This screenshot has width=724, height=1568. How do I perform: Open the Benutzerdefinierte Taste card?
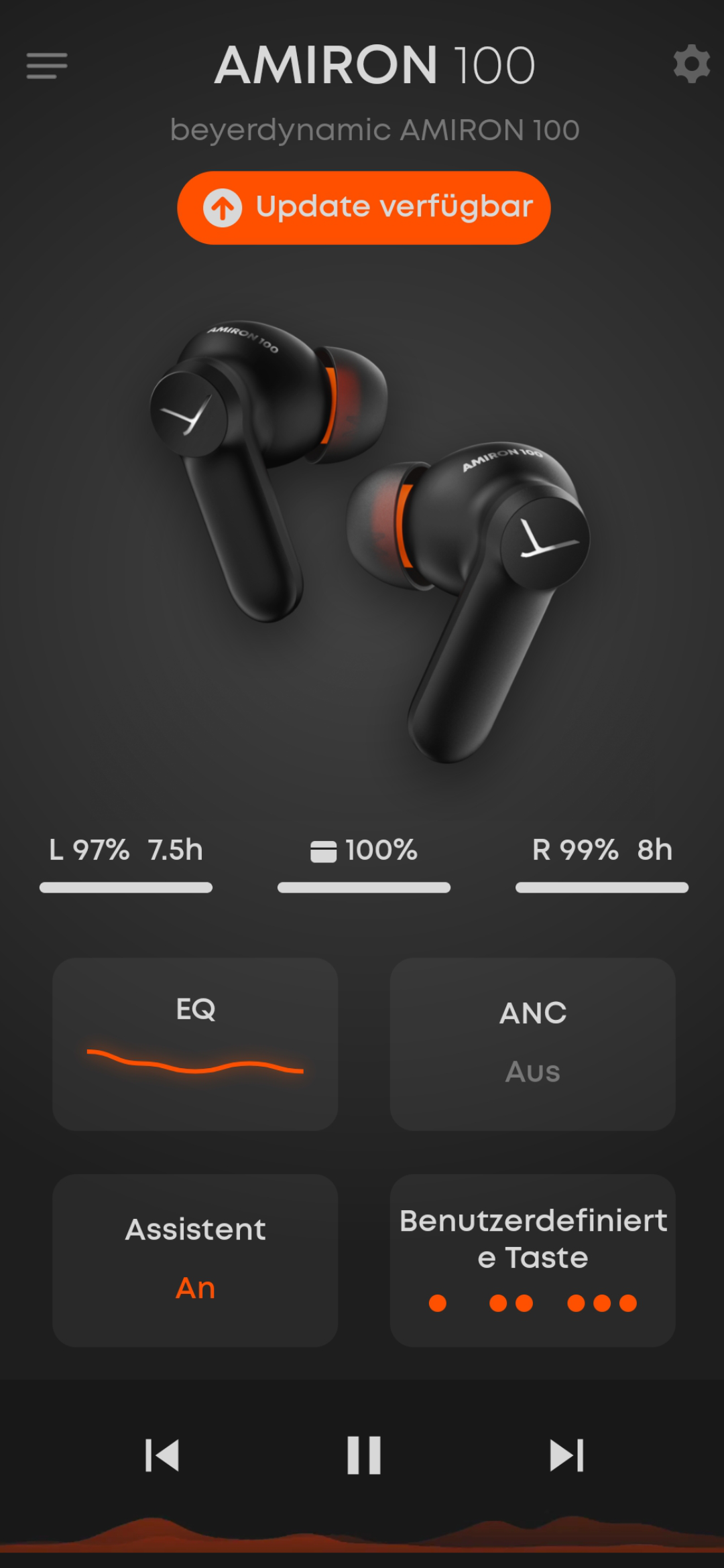coord(533,1260)
